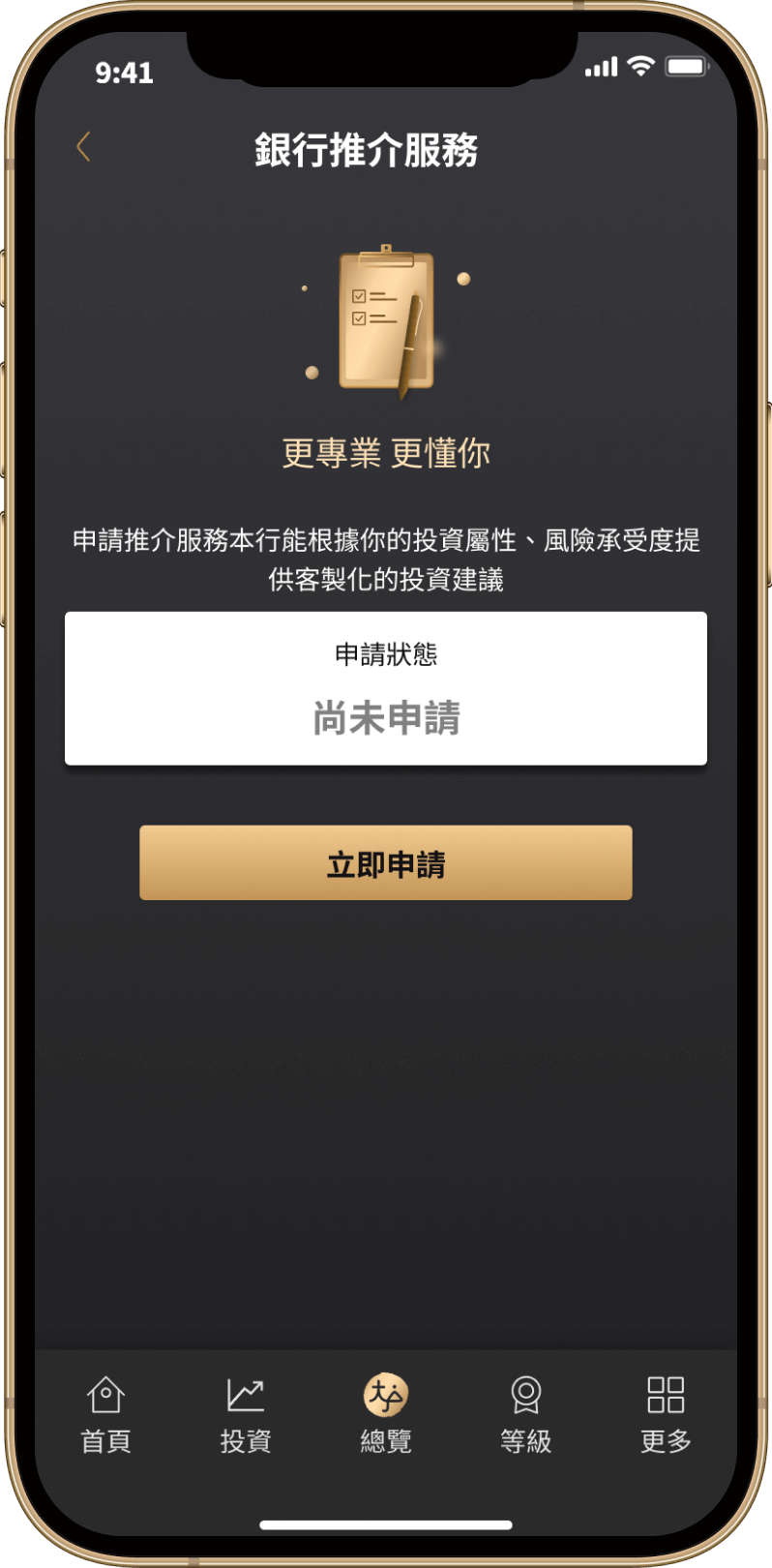Image resolution: width=772 pixels, height=1568 pixels.
Task: Open the 投資 tab
Action: click(x=246, y=1414)
